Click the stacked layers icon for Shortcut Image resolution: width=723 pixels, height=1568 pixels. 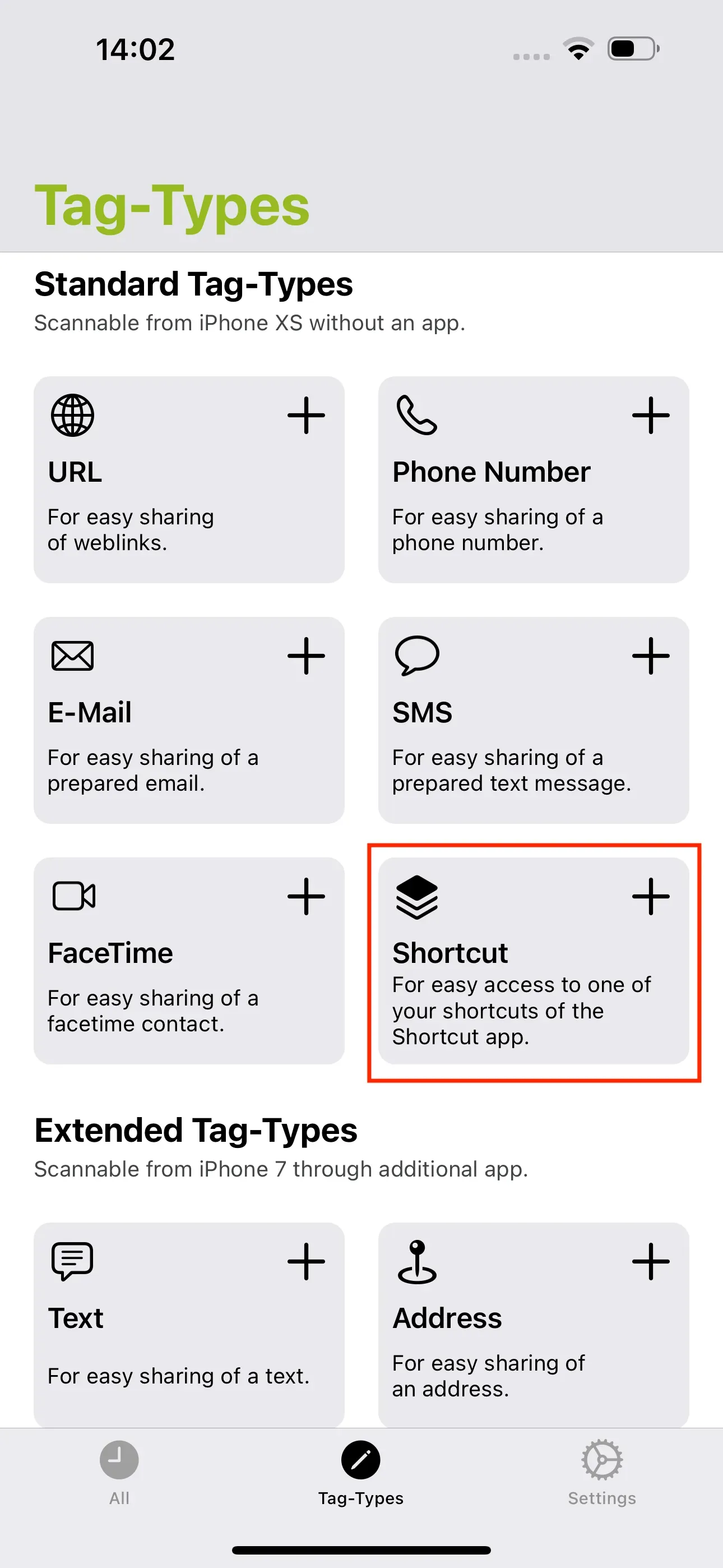417,896
